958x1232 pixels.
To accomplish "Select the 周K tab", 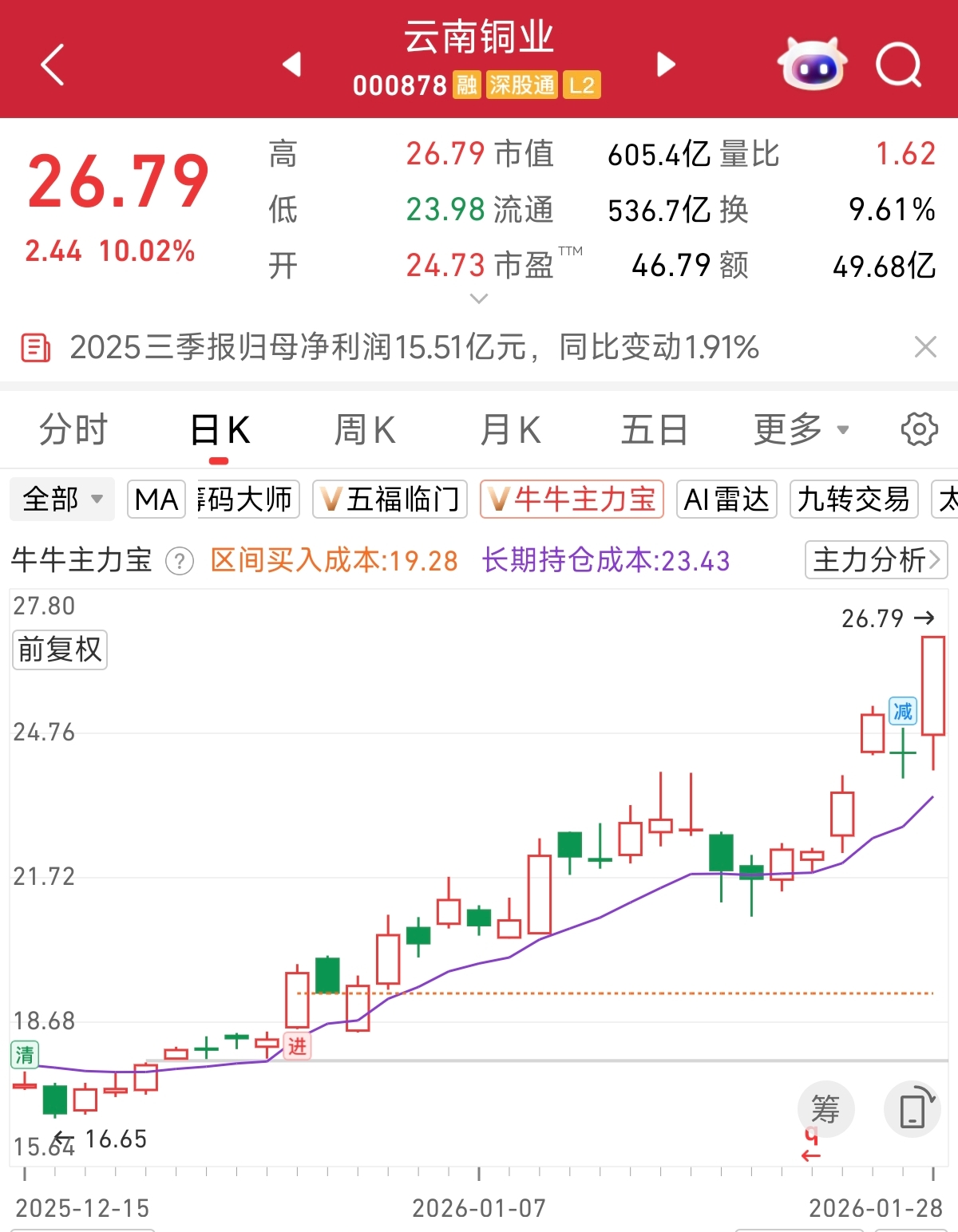I will click(x=364, y=430).
